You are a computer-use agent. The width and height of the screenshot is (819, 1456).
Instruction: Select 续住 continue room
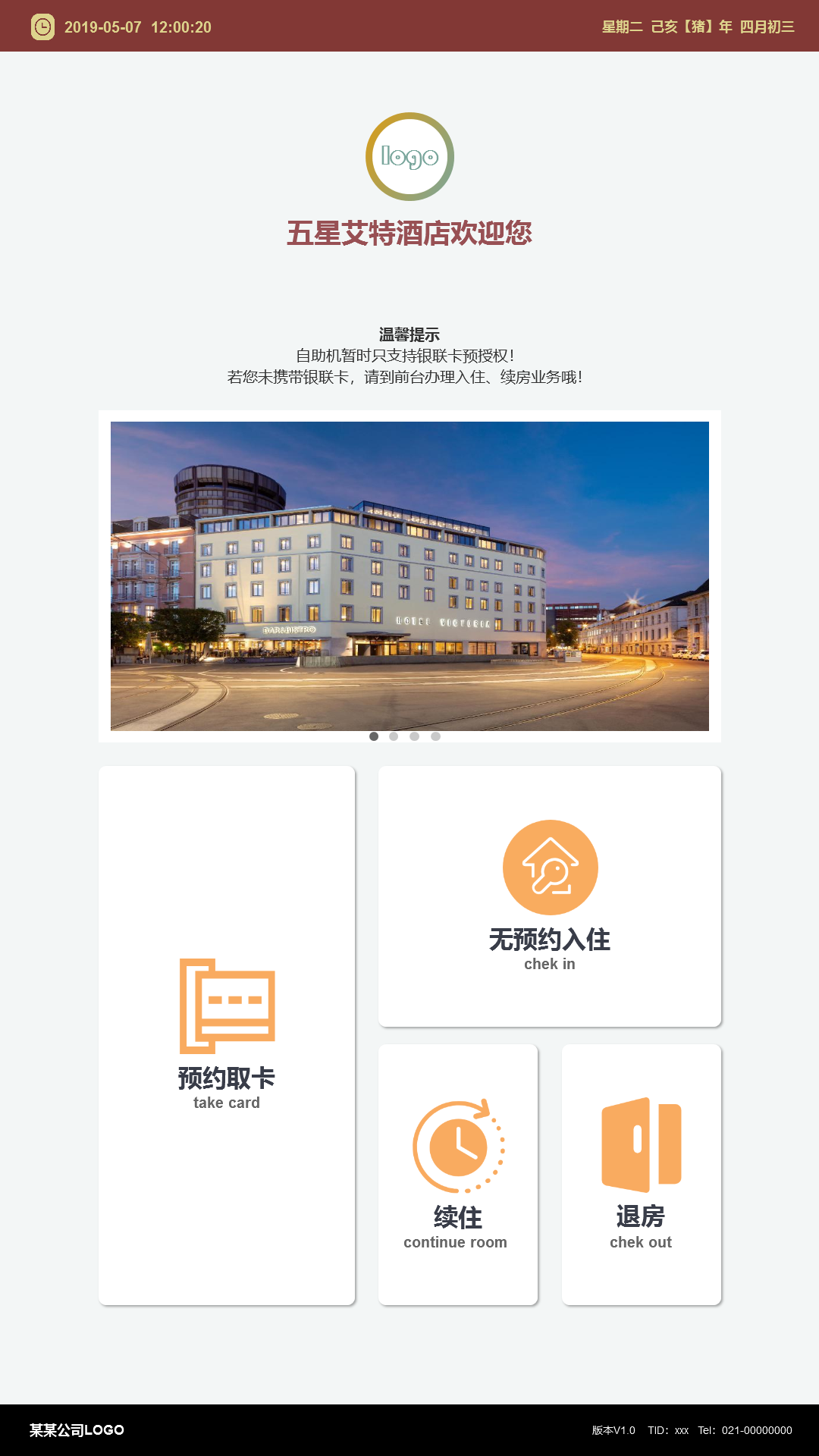[x=458, y=1174]
